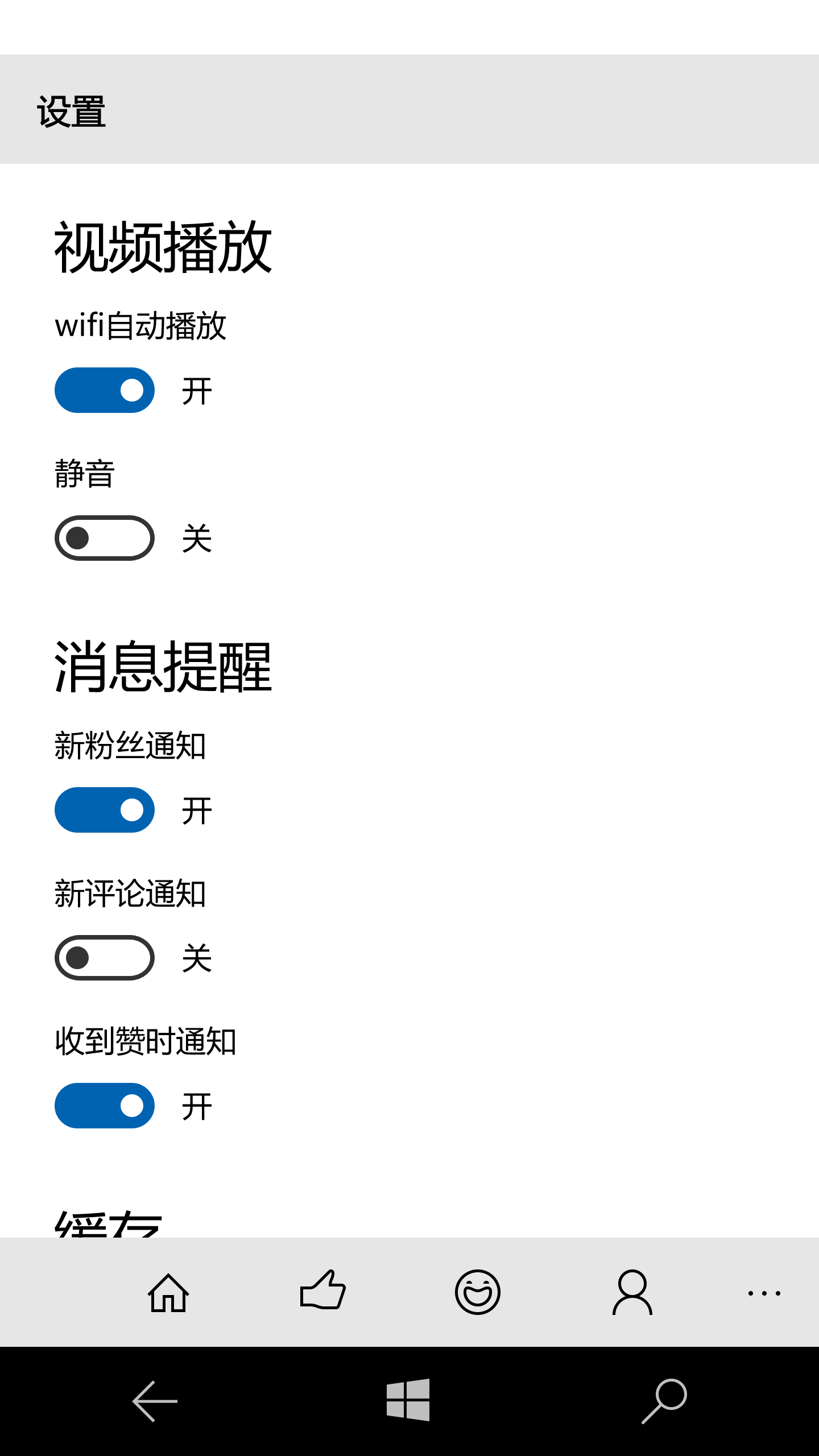Enable the 静音 switch
Screen dimensions: 819x1456
[105, 538]
